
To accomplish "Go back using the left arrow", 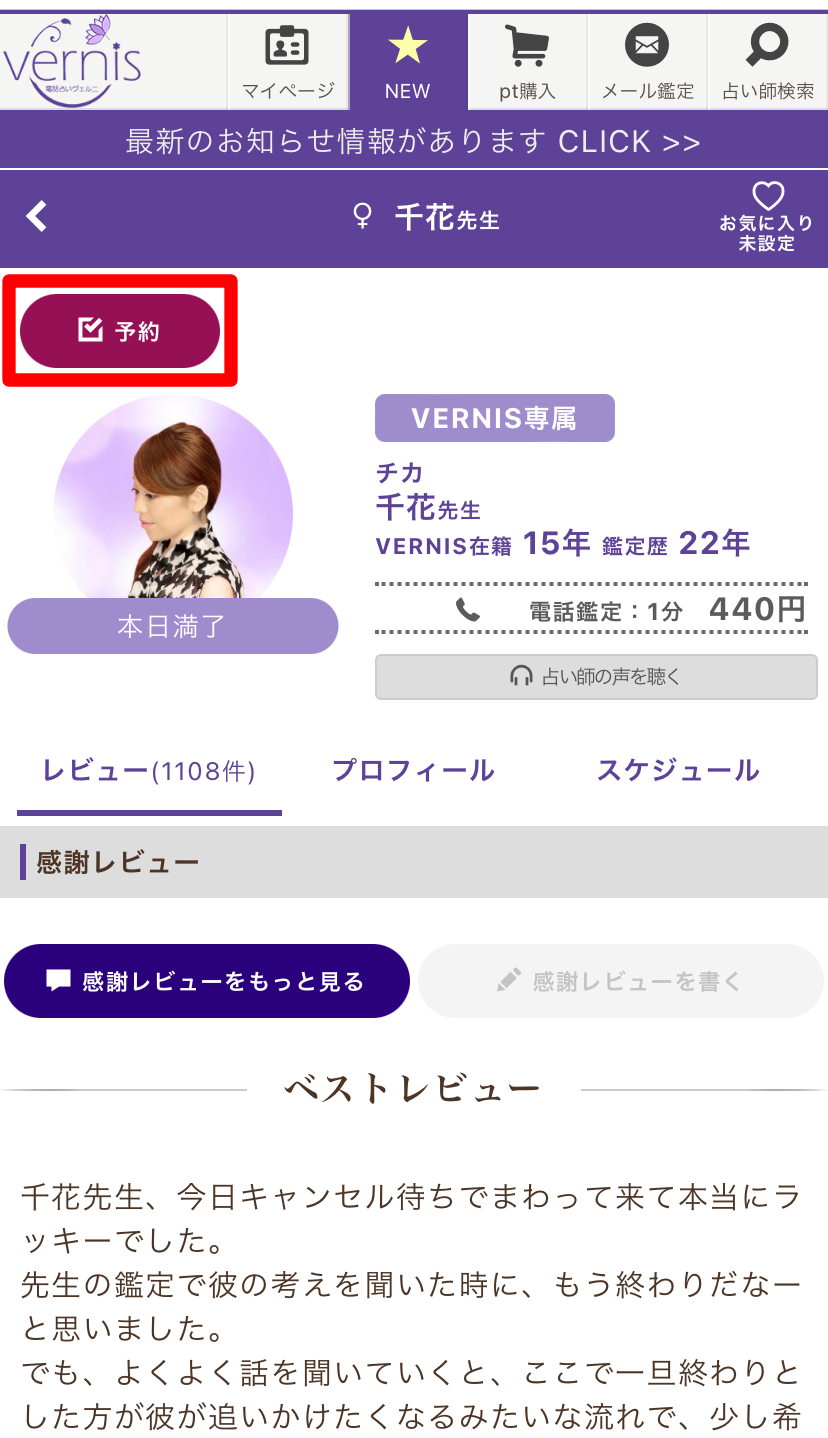I will (37, 216).
